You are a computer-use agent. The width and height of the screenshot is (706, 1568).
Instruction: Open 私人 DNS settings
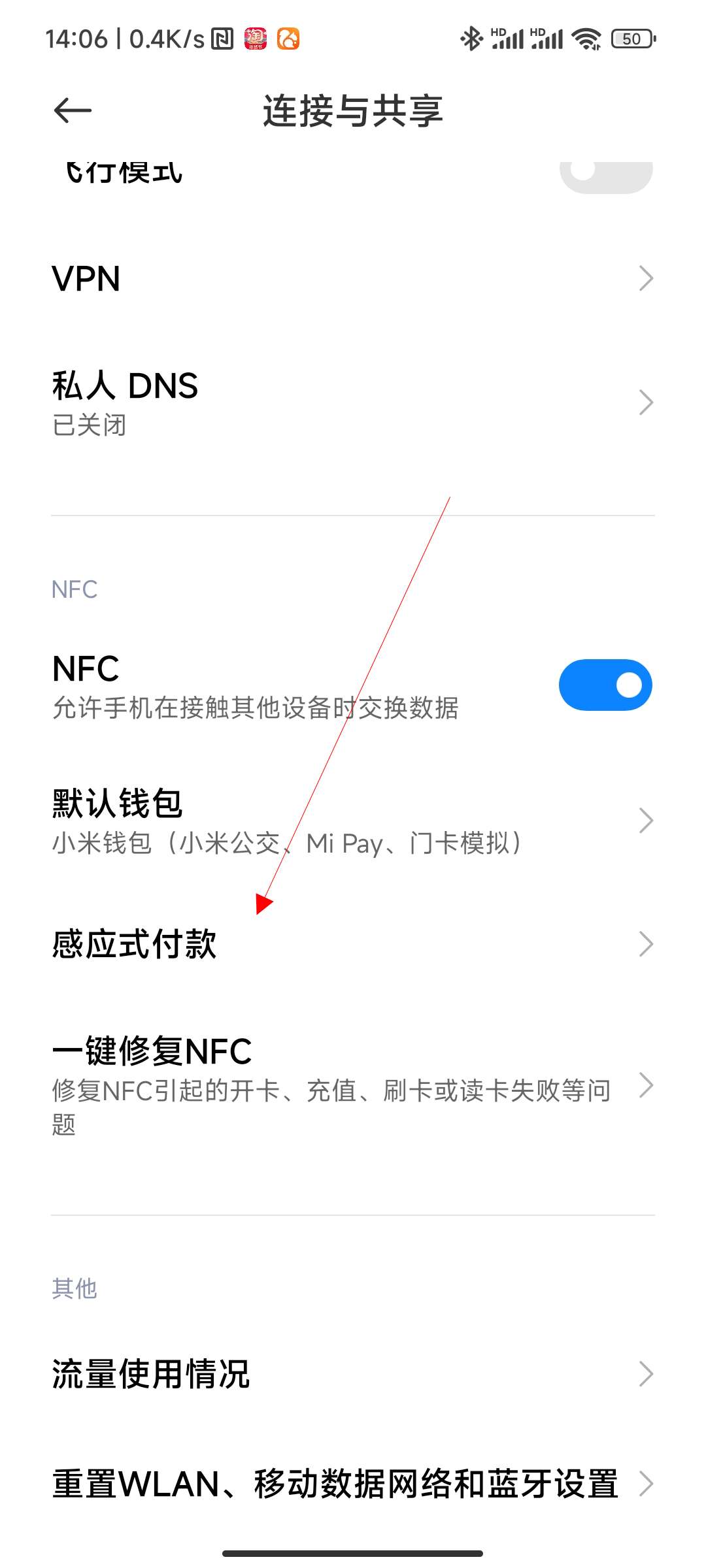coord(353,402)
